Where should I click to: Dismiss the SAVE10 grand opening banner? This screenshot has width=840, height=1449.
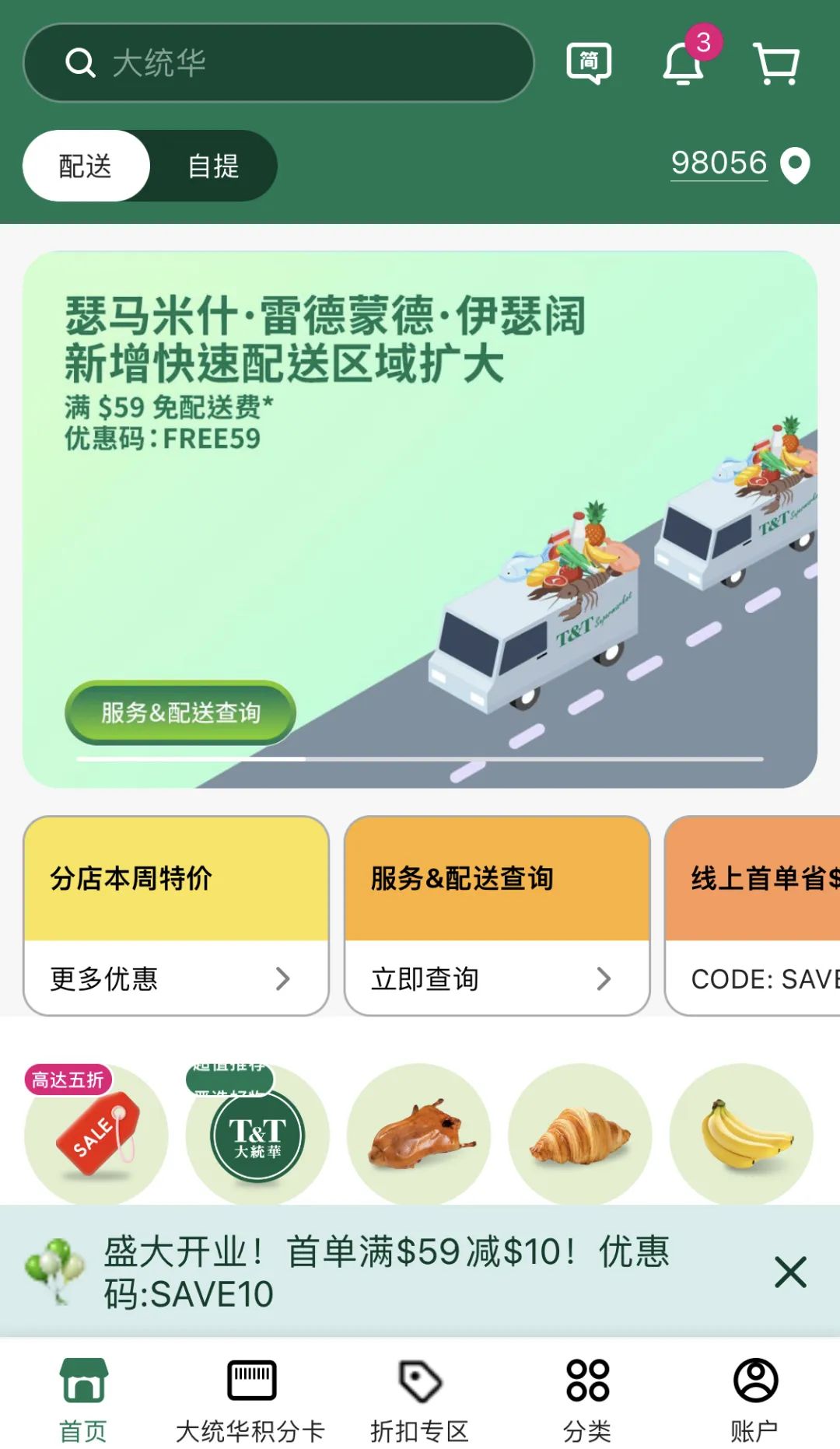[790, 1272]
